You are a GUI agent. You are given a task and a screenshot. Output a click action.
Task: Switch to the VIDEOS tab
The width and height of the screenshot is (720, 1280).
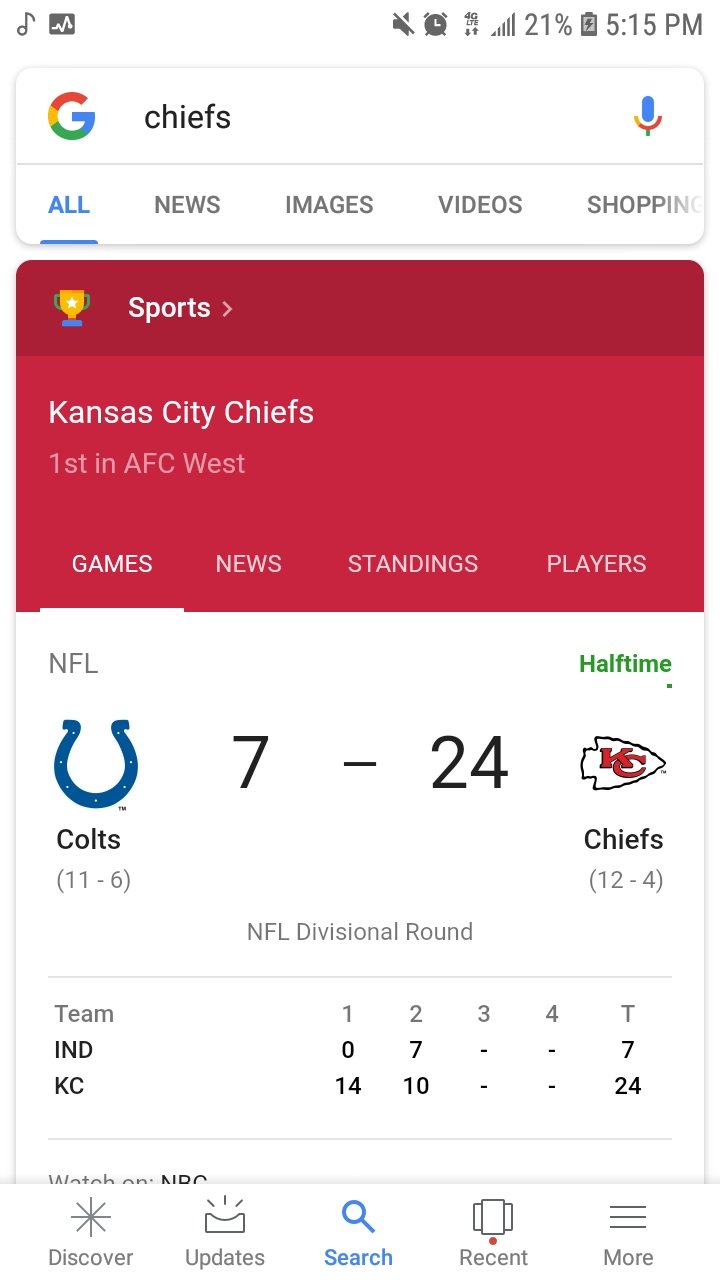480,205
